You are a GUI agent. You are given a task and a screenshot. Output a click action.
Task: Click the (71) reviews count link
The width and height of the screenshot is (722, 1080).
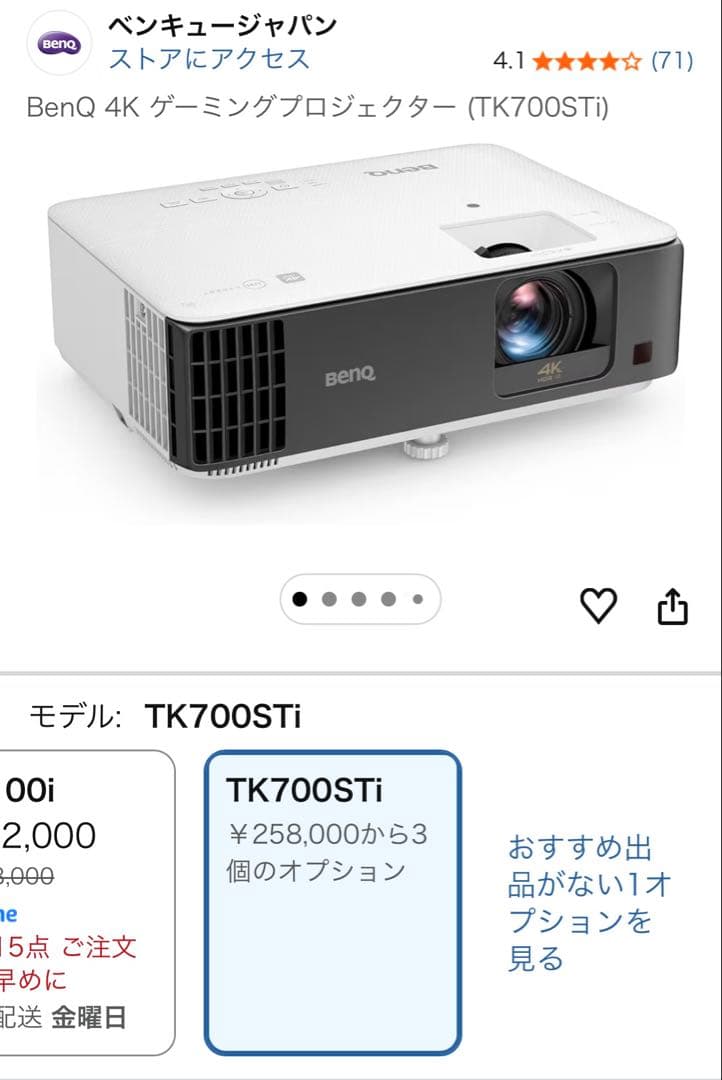point(671,59)
